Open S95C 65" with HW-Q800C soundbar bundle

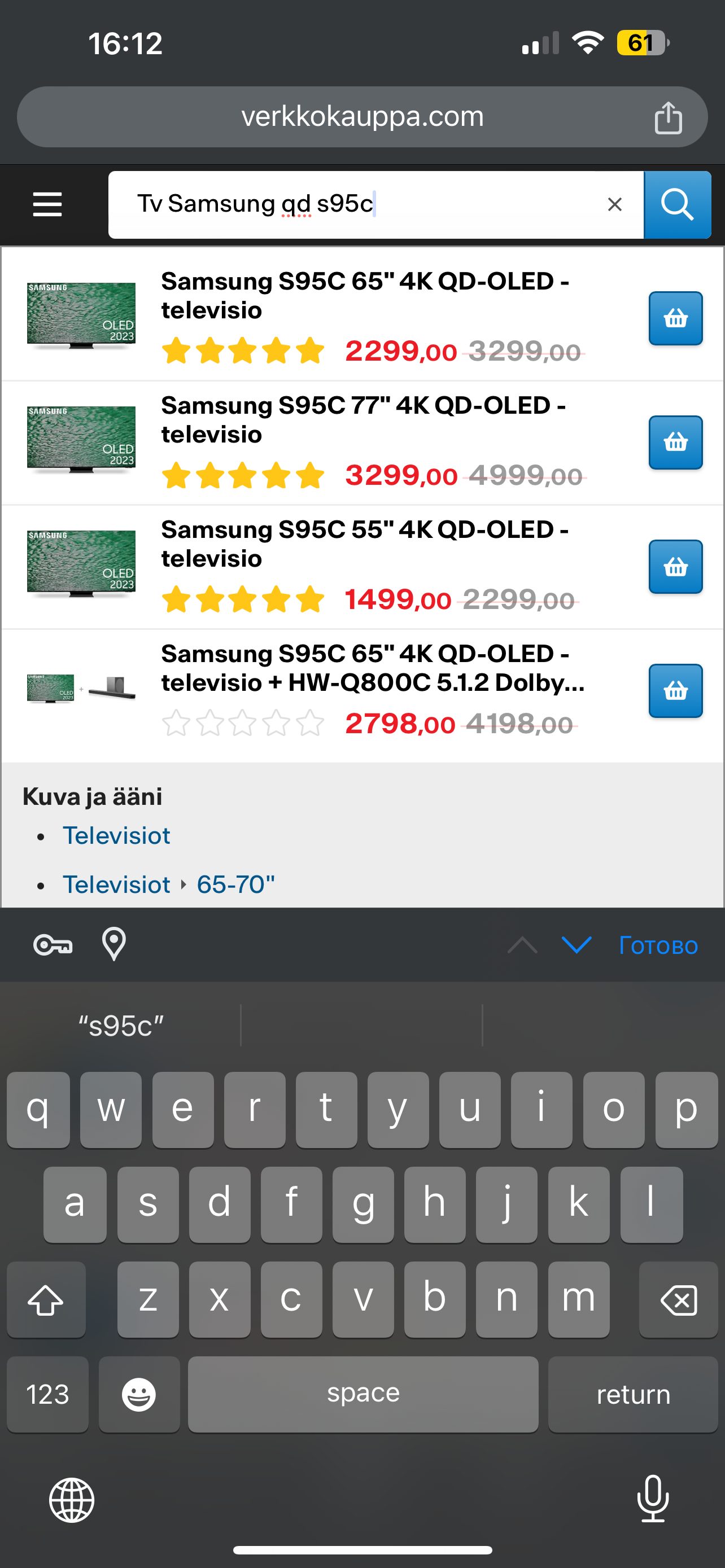[372, 668]
